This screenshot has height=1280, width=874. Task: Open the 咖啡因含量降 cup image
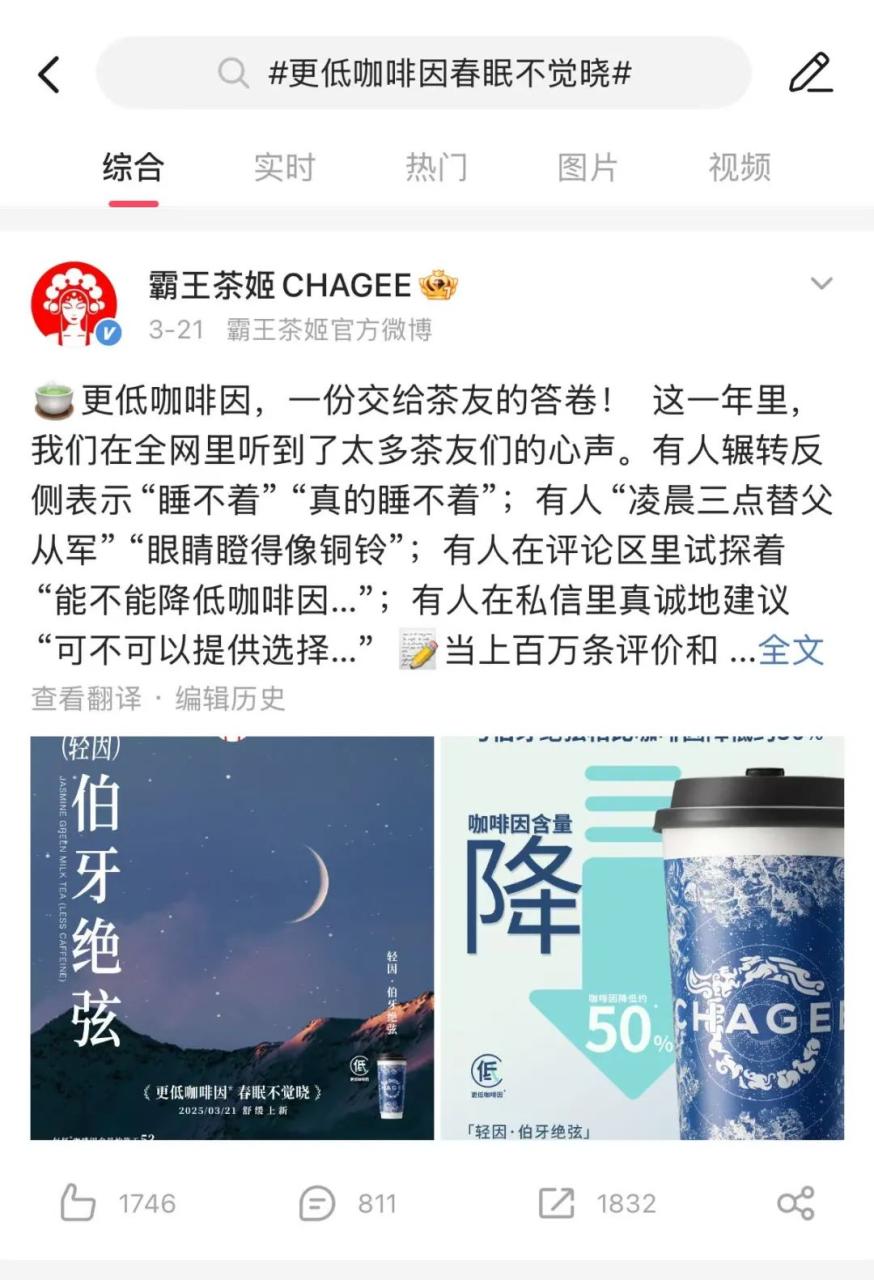pos(643,938)
